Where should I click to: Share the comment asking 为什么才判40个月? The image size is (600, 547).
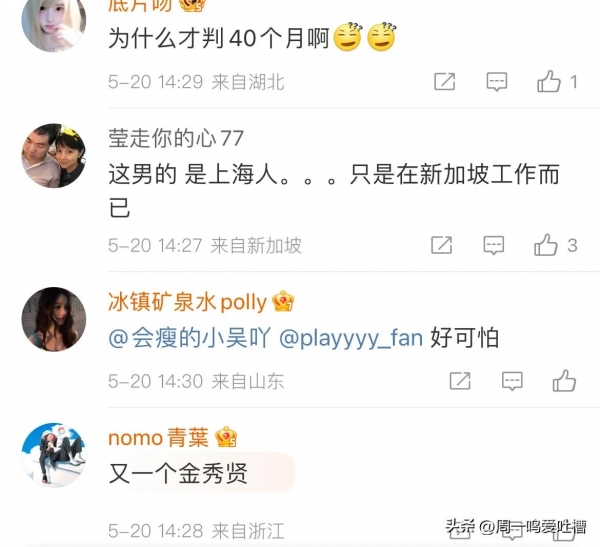(x=445, y=82)
